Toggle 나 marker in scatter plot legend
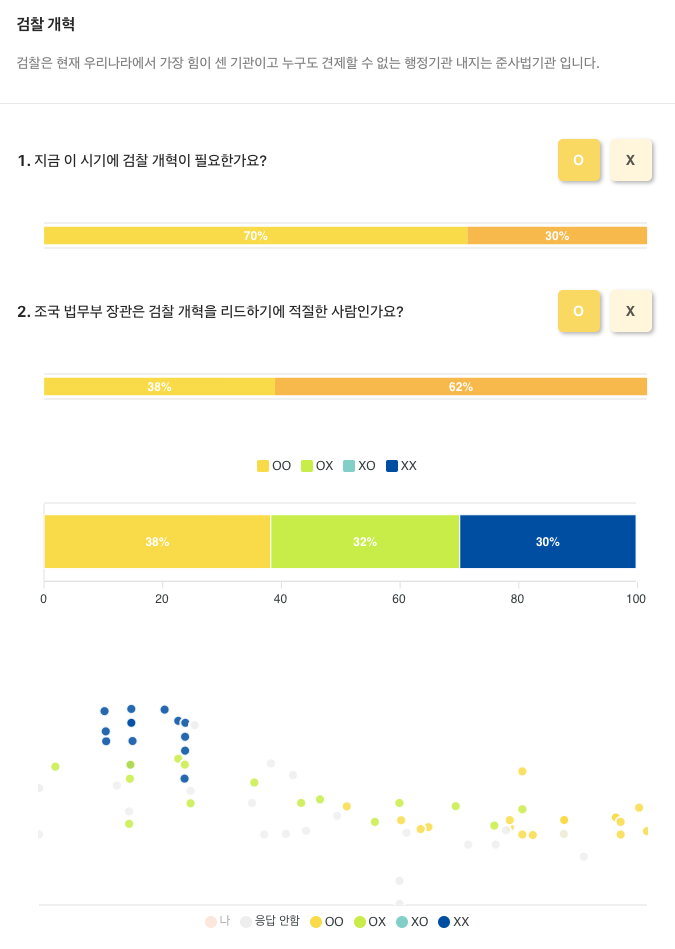 click(218, 921)
